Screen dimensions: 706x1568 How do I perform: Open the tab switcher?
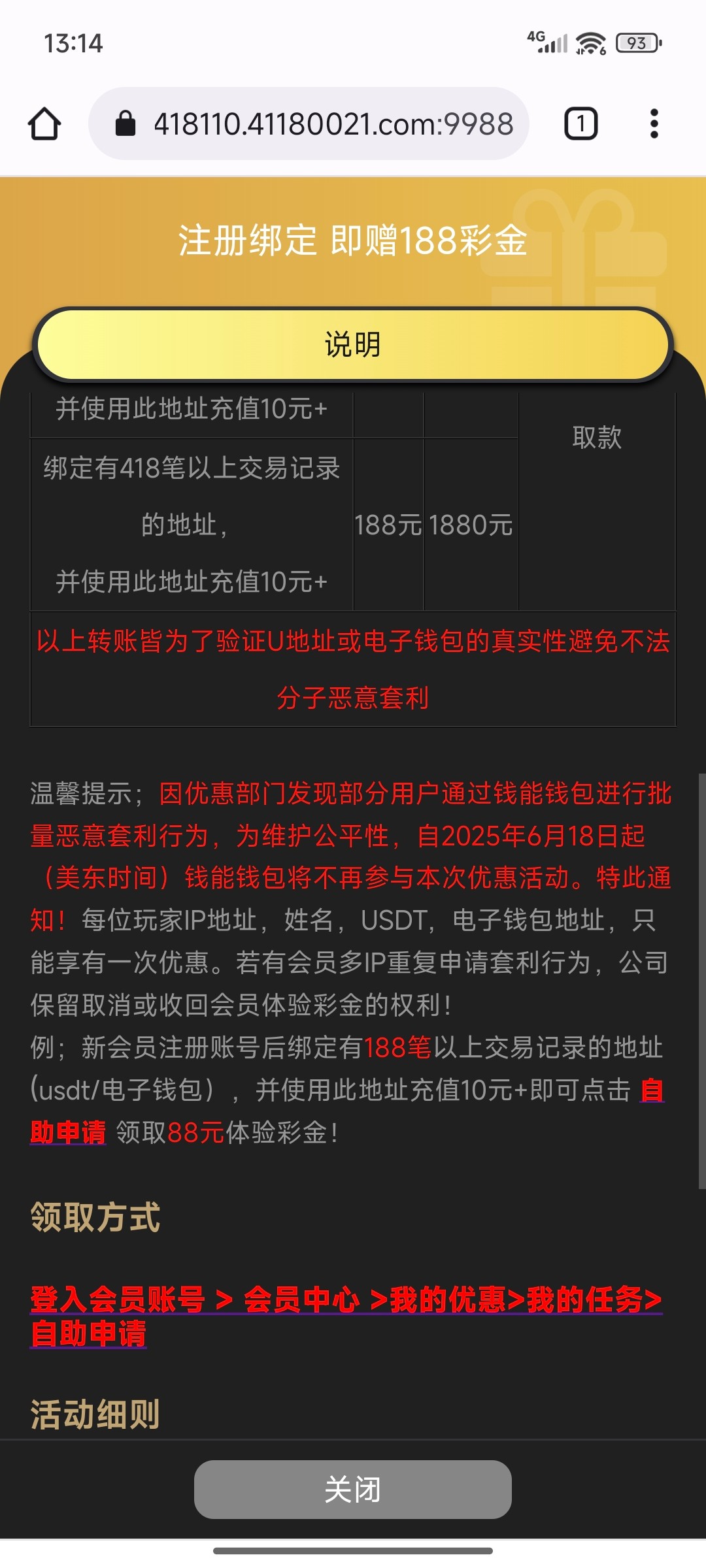(580, 124)
